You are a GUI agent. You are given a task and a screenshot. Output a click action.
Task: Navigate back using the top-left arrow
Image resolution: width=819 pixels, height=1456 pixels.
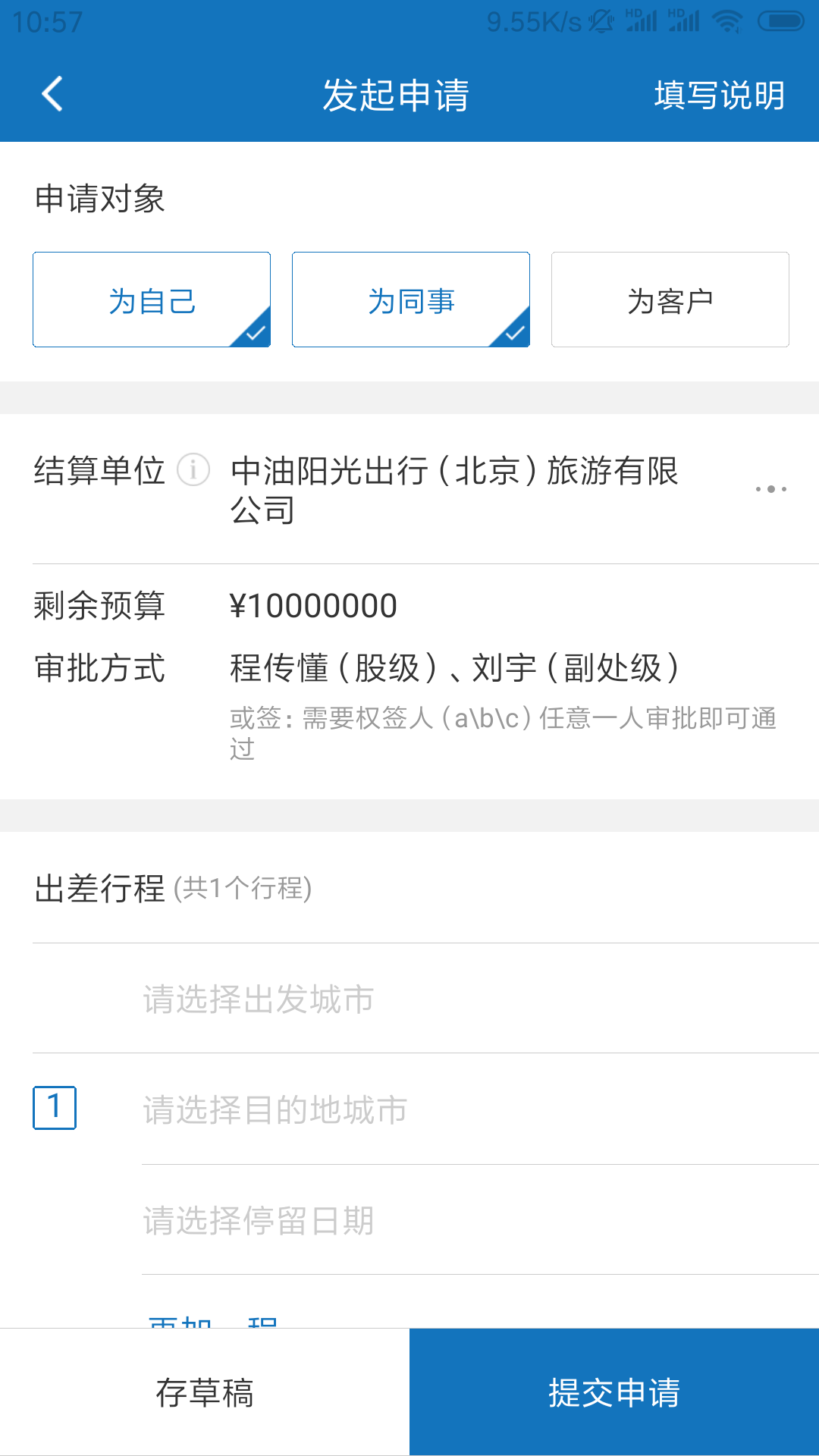click(x=51, y=95)
